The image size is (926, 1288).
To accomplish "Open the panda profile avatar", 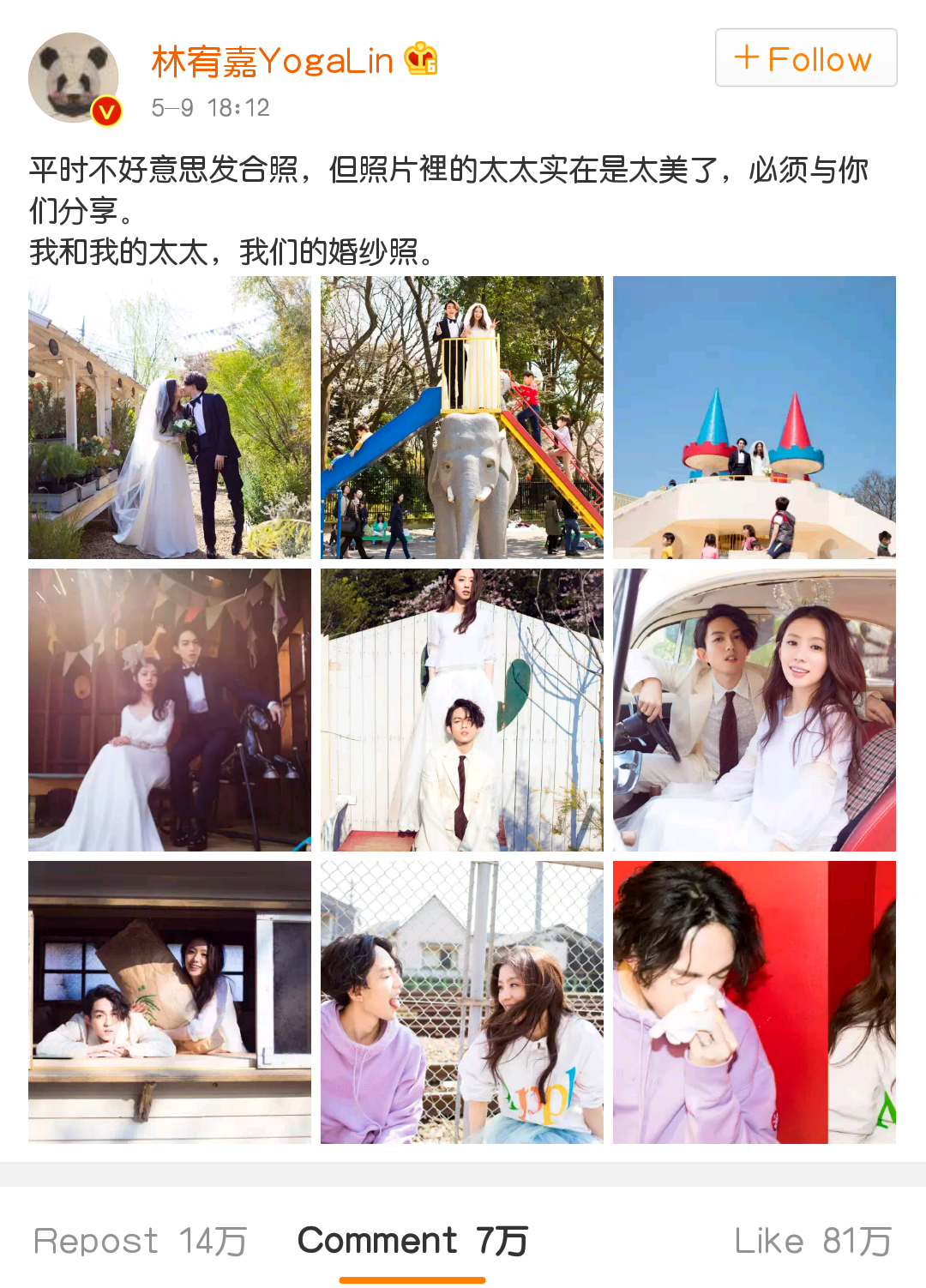I will (x=74, y=78).
